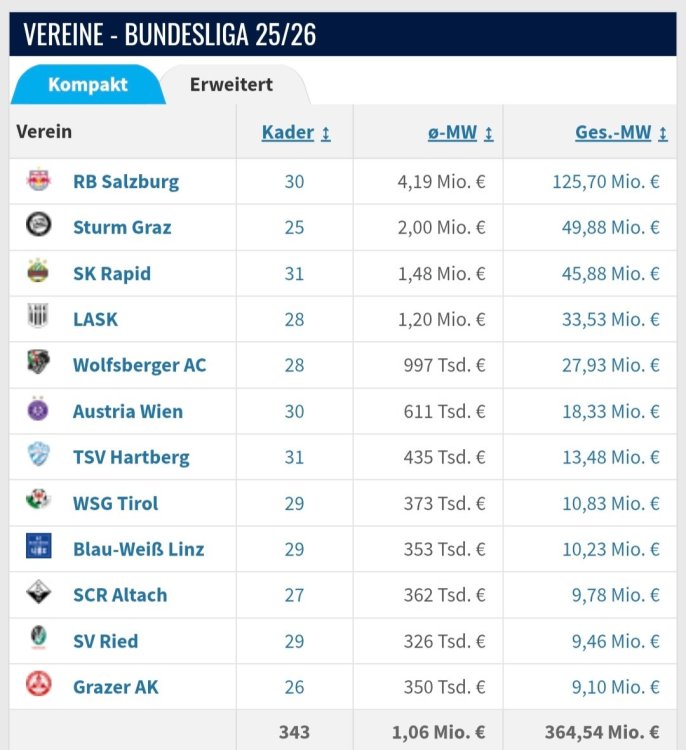Open SCR Altach club page
This screenshot has height=750, width=686.
[120, 595]
